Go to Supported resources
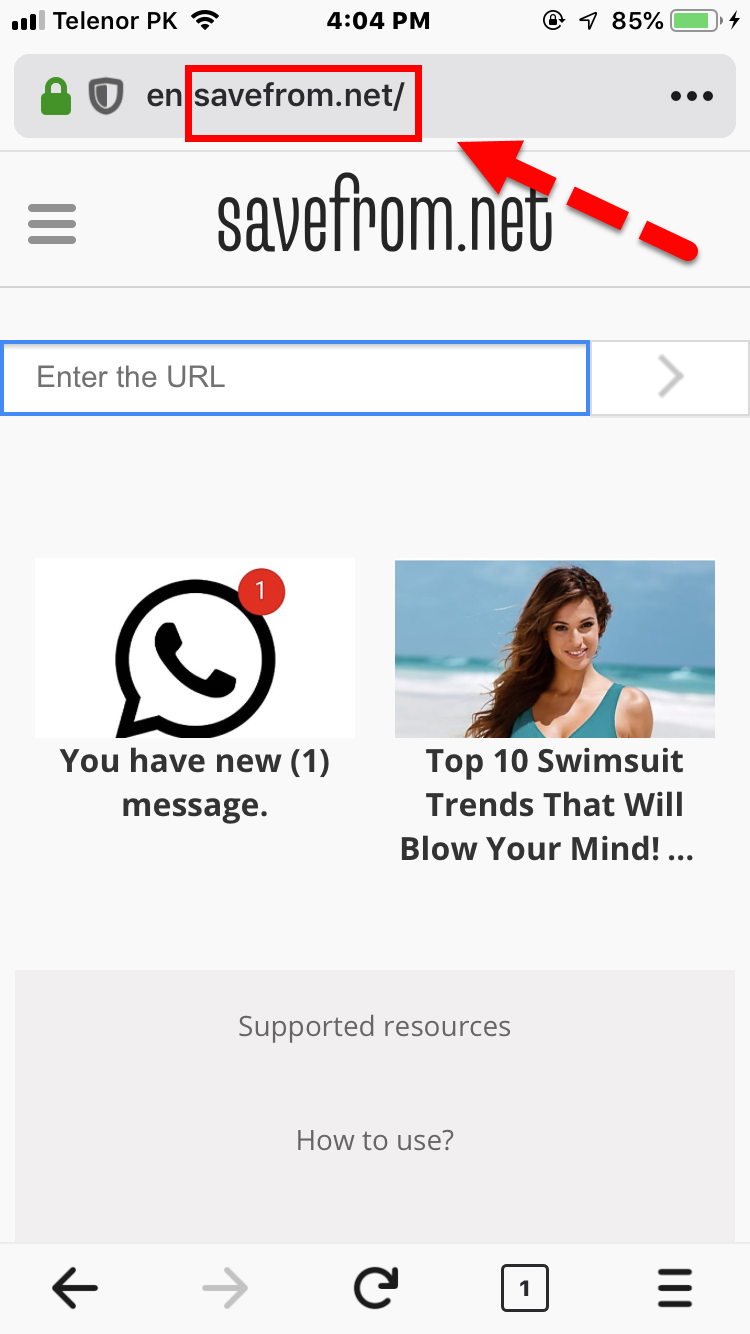Screen dimensions: 750x1334 (374, 1027)
